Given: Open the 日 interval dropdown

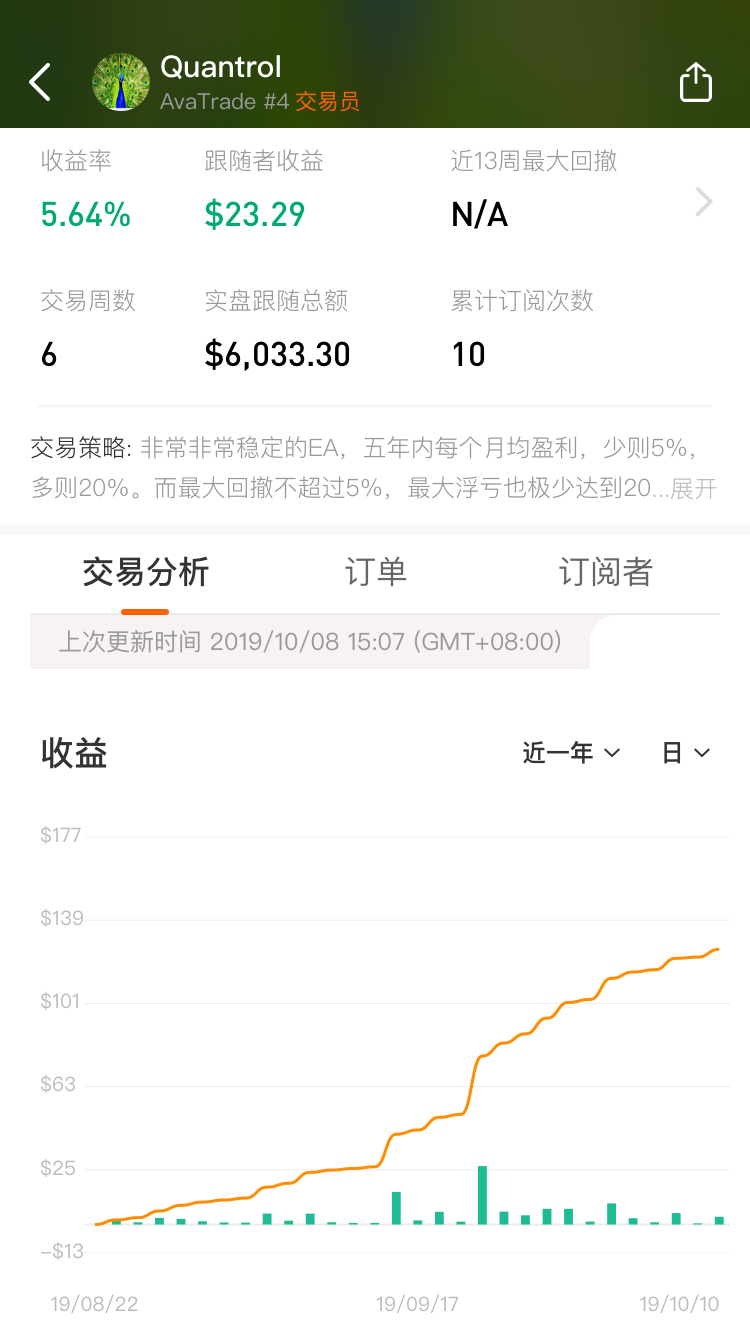Looking at the screenshot, I should point(686,752).
